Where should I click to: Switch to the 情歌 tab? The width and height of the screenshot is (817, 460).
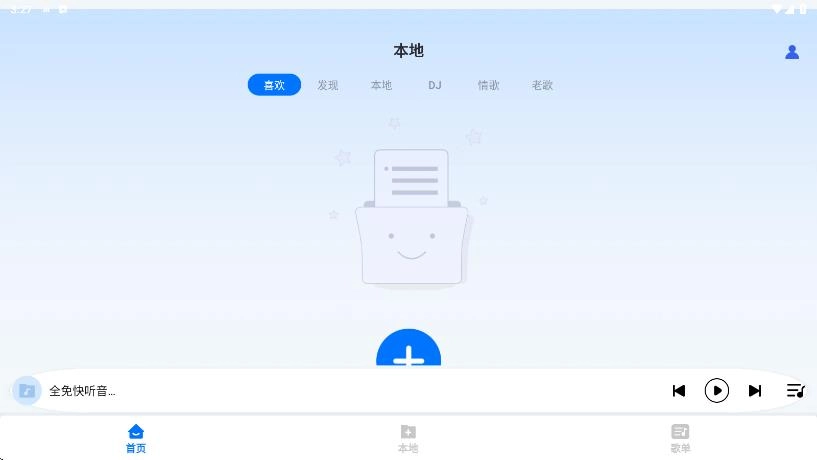click(488, 85)
